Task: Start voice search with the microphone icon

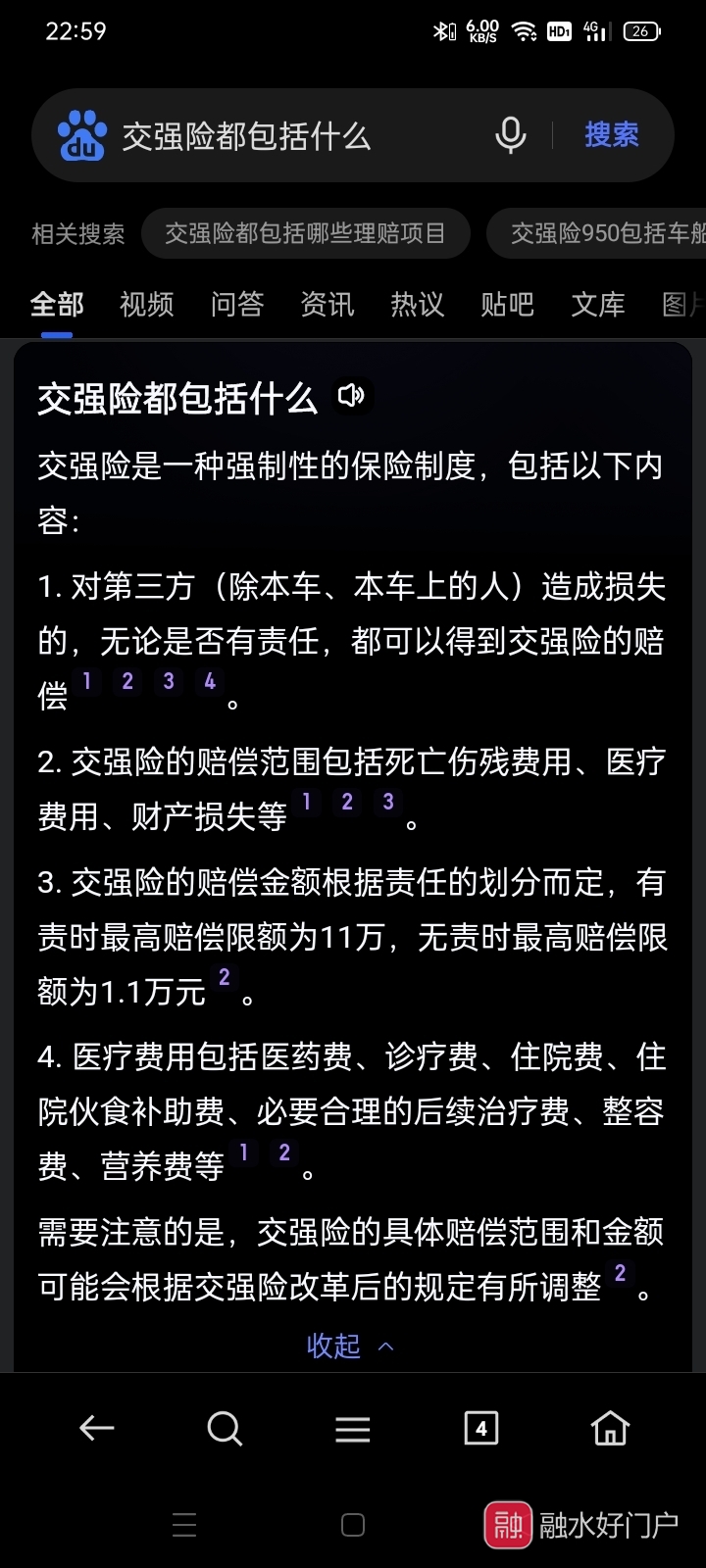Action: tap(510, 135)
